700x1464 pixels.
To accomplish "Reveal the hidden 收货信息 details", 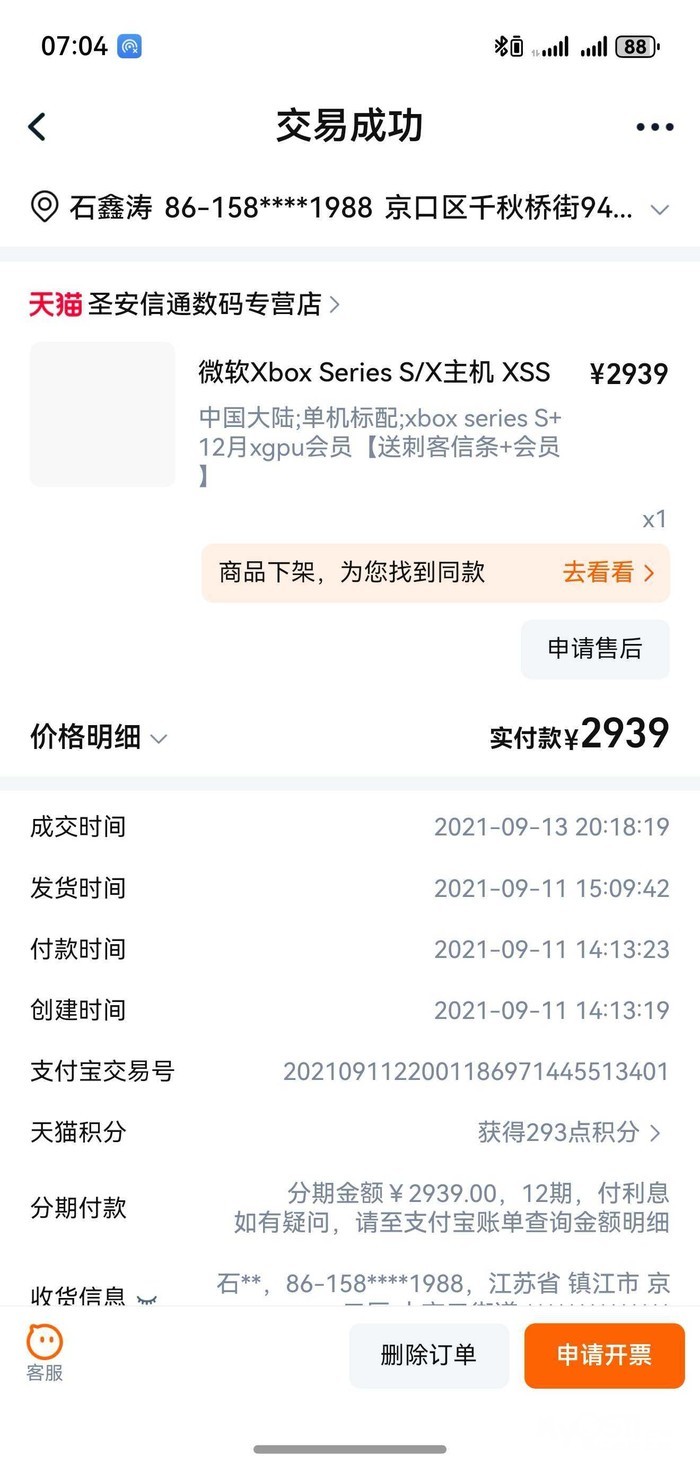I will 147,1298.
